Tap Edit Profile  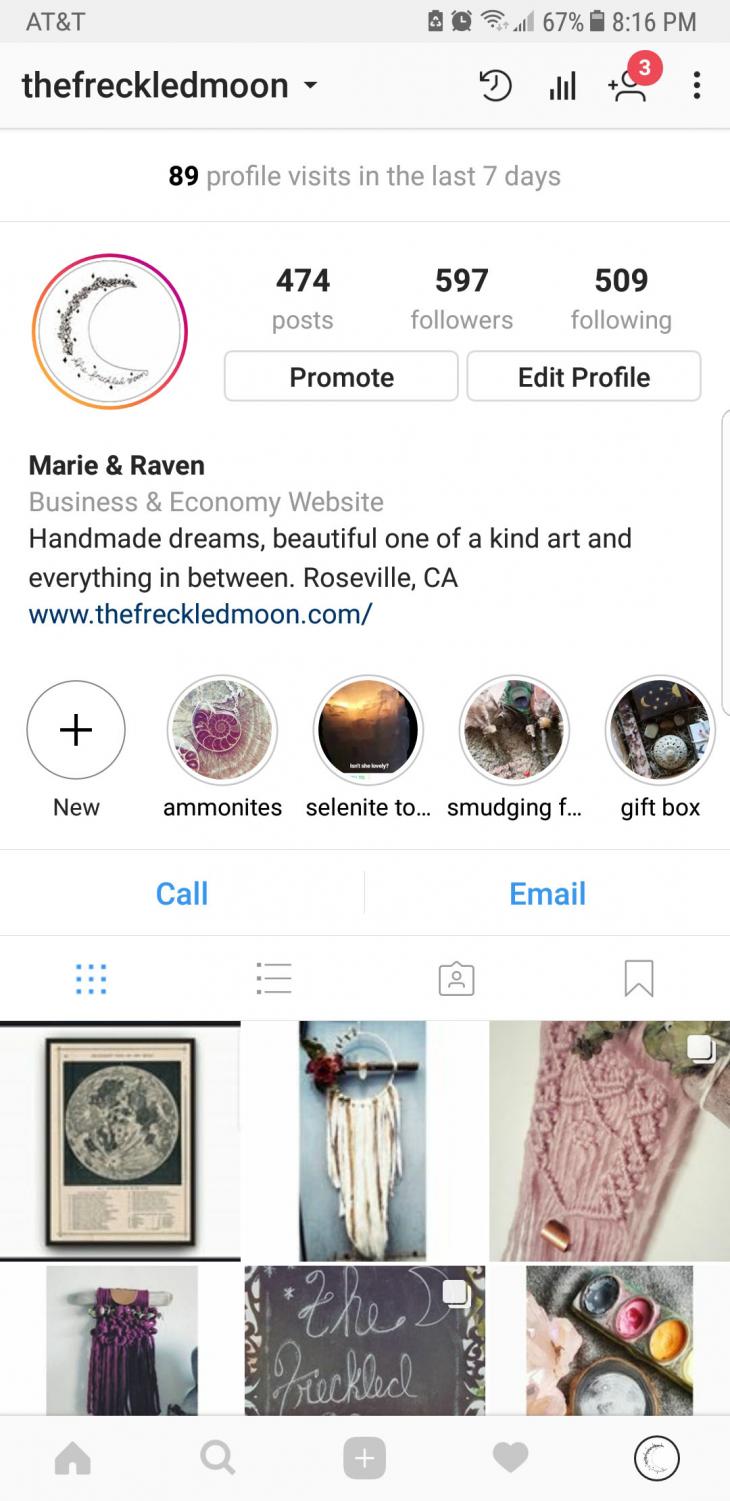(584, 377)
